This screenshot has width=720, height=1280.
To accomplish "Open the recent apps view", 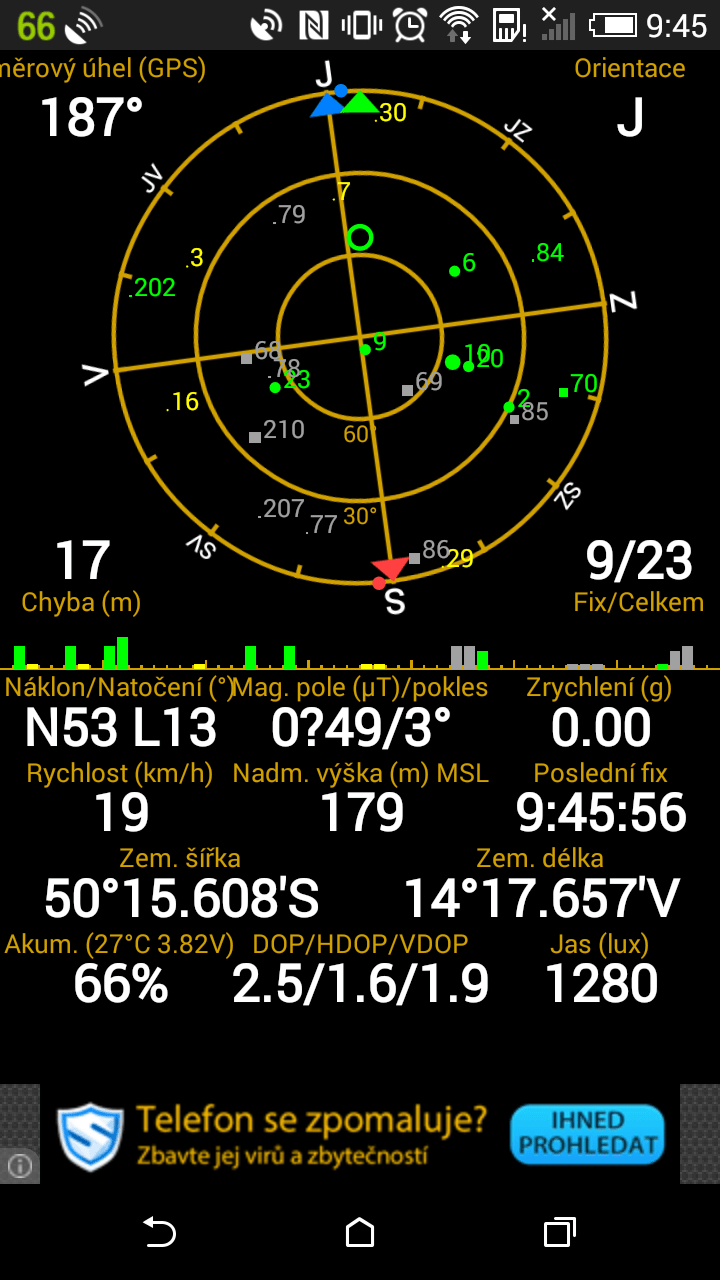I will (560, 1232).
